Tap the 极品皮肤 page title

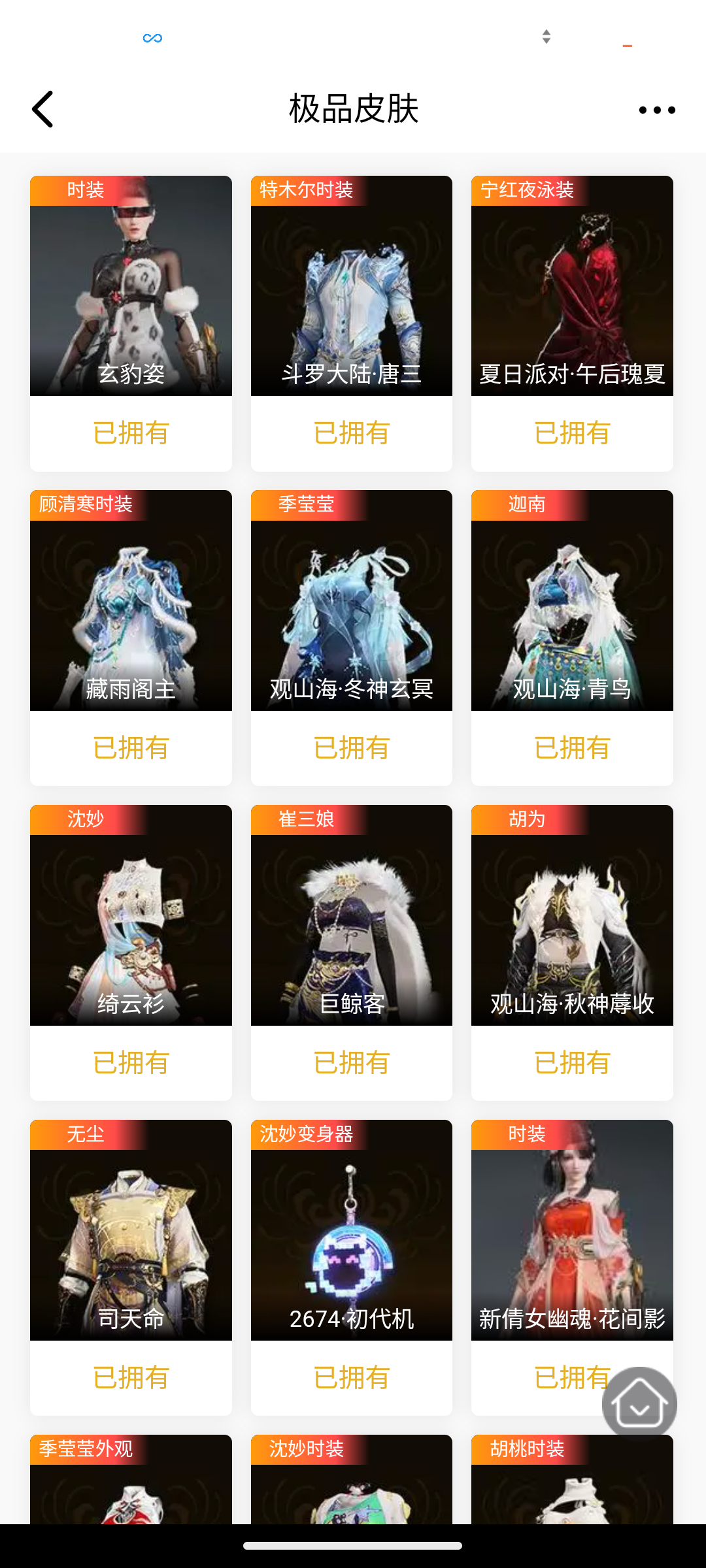(353, 109)
